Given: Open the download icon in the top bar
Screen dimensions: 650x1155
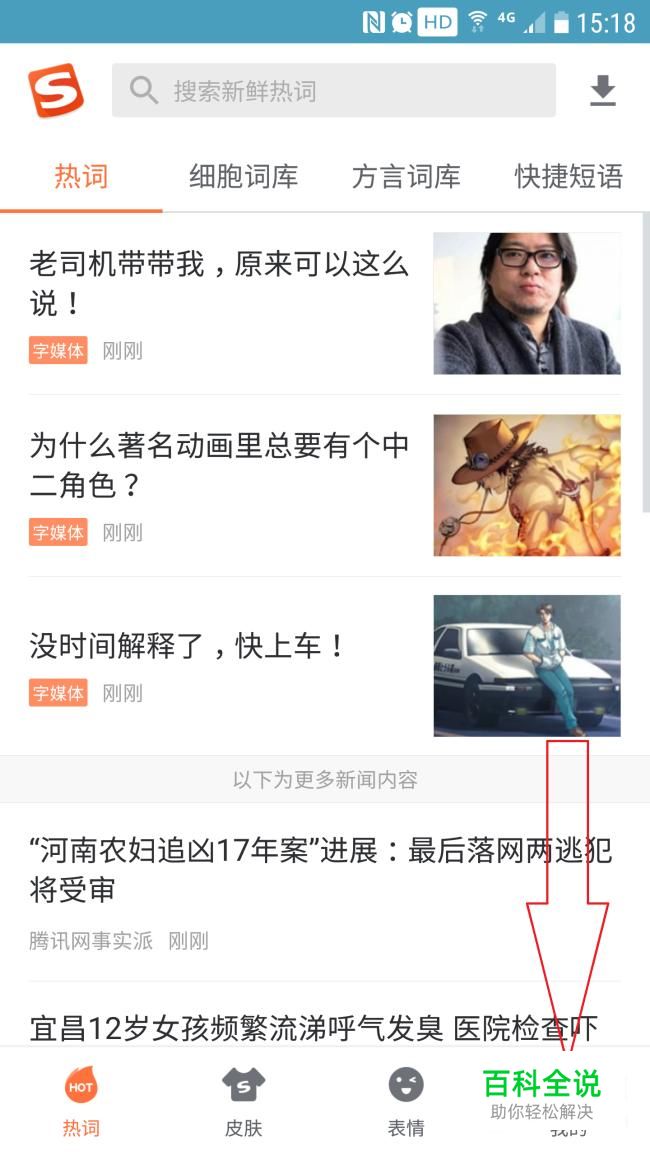Looking at the screenshot, I should pyautogui.click(x=602, y=91).
